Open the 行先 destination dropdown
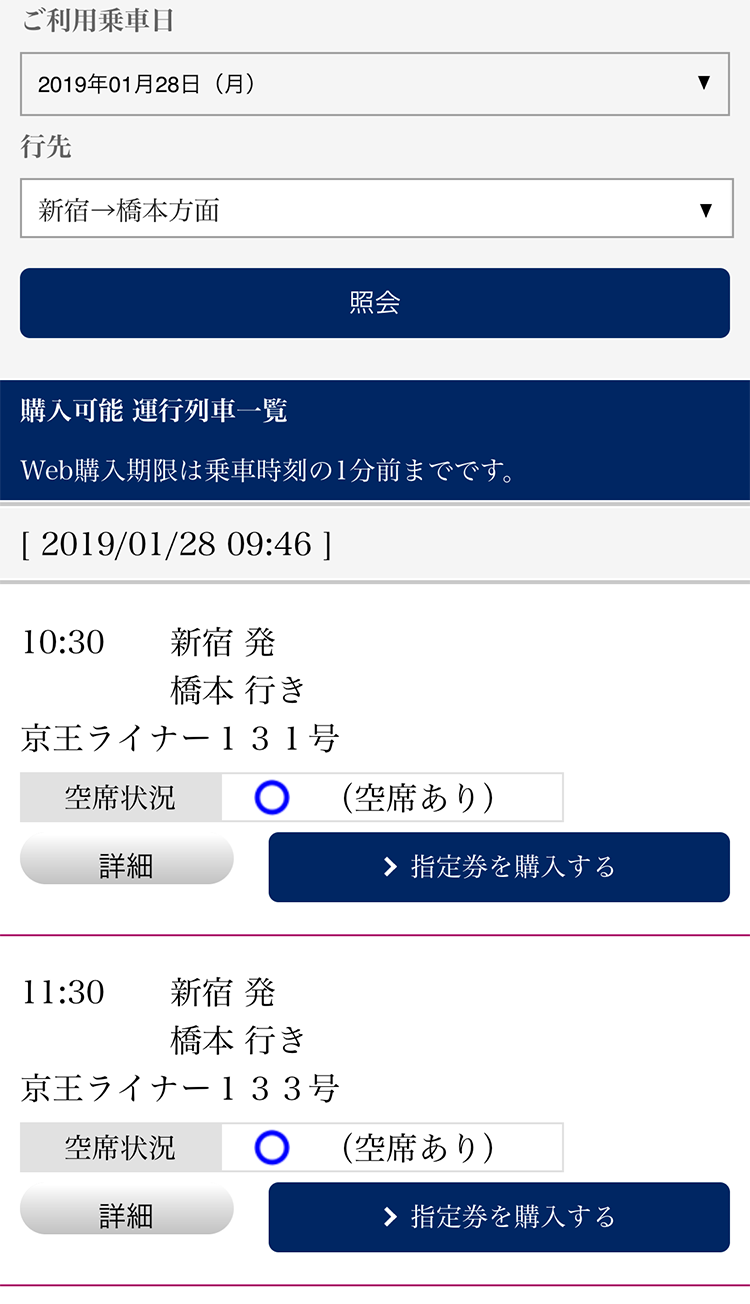750x1304 pixels. coord(375,209)
